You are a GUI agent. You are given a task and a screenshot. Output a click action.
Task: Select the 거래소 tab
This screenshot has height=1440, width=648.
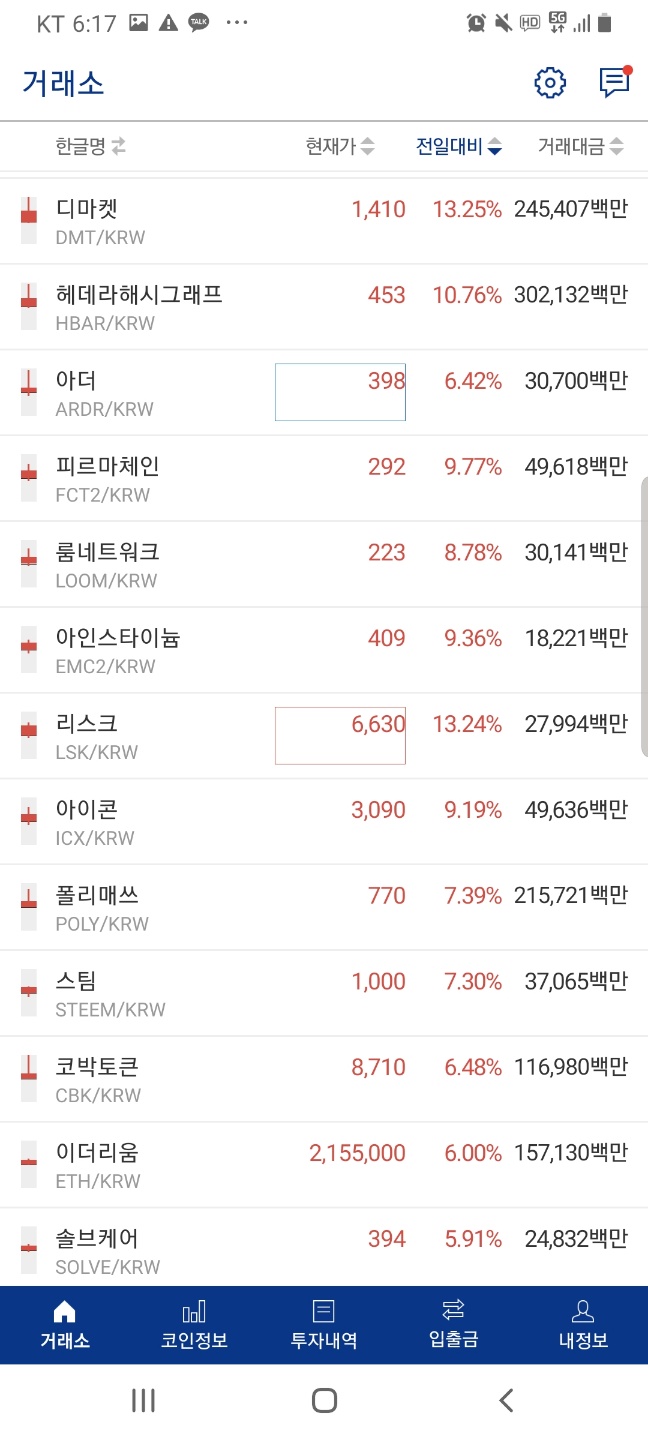coord(65,1325)
